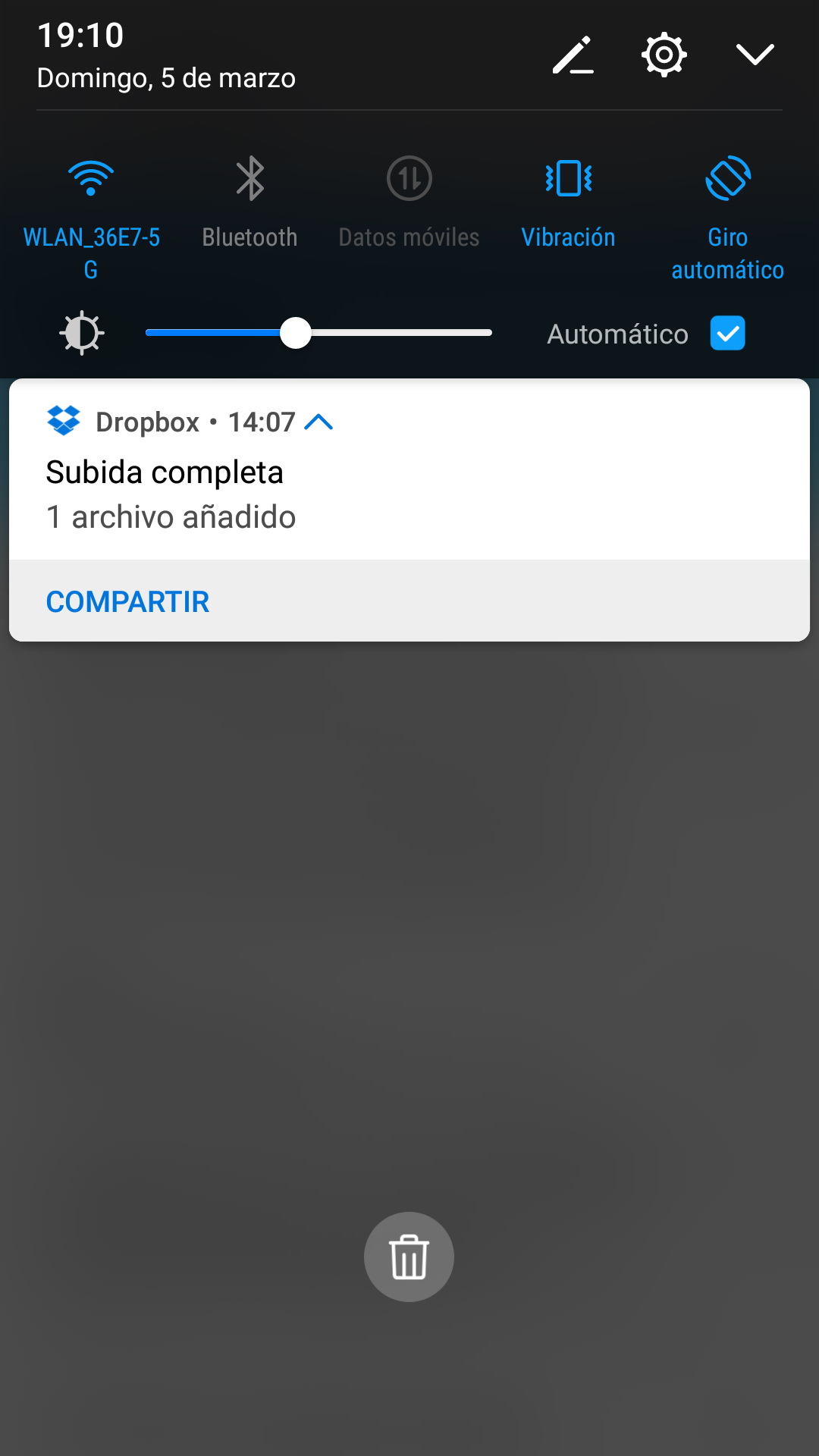Open system settings gear
The height and width of the screenshot is (1456, 819).
[664, 55]
